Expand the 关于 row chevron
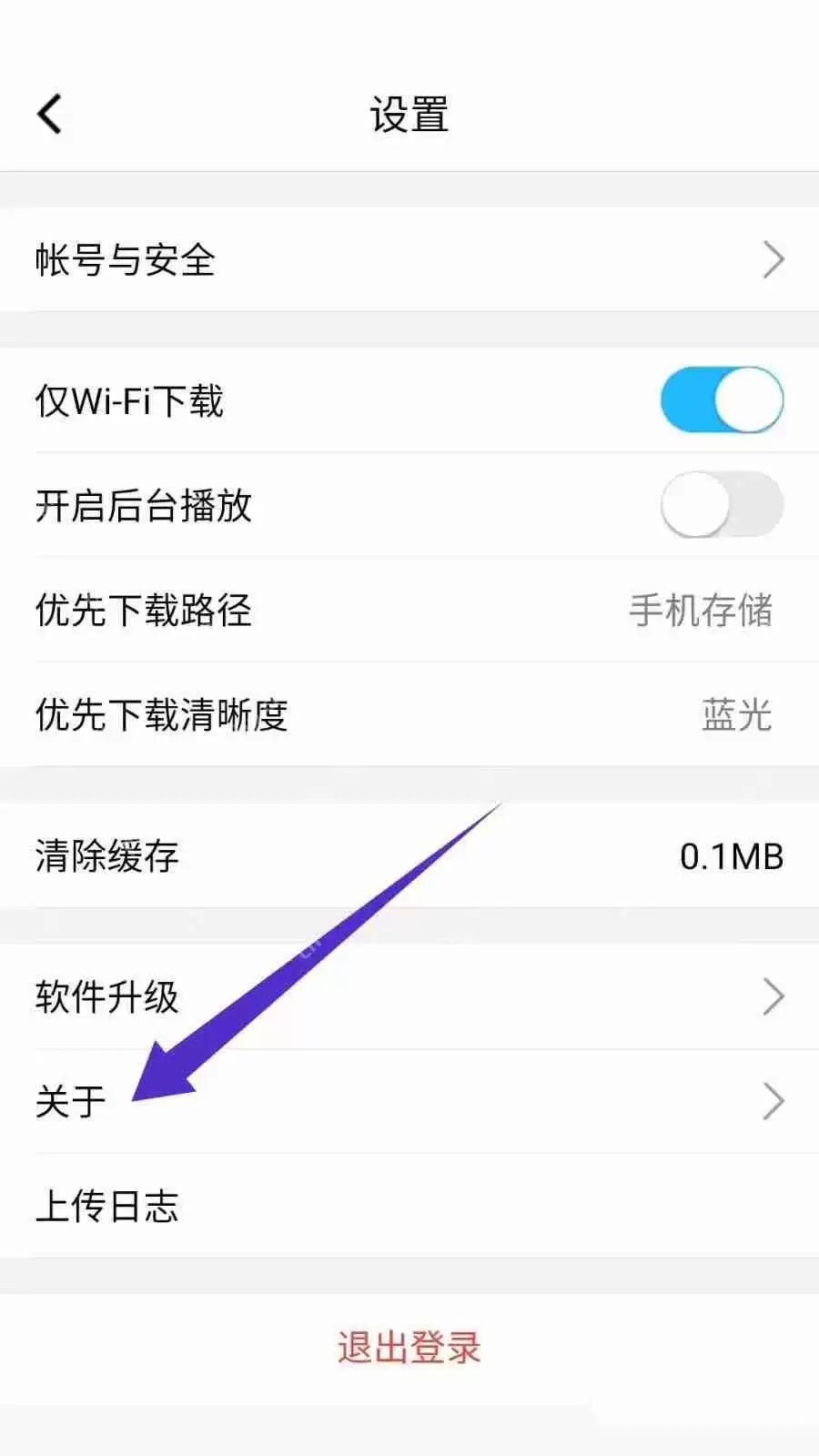 coord(773,1101)
